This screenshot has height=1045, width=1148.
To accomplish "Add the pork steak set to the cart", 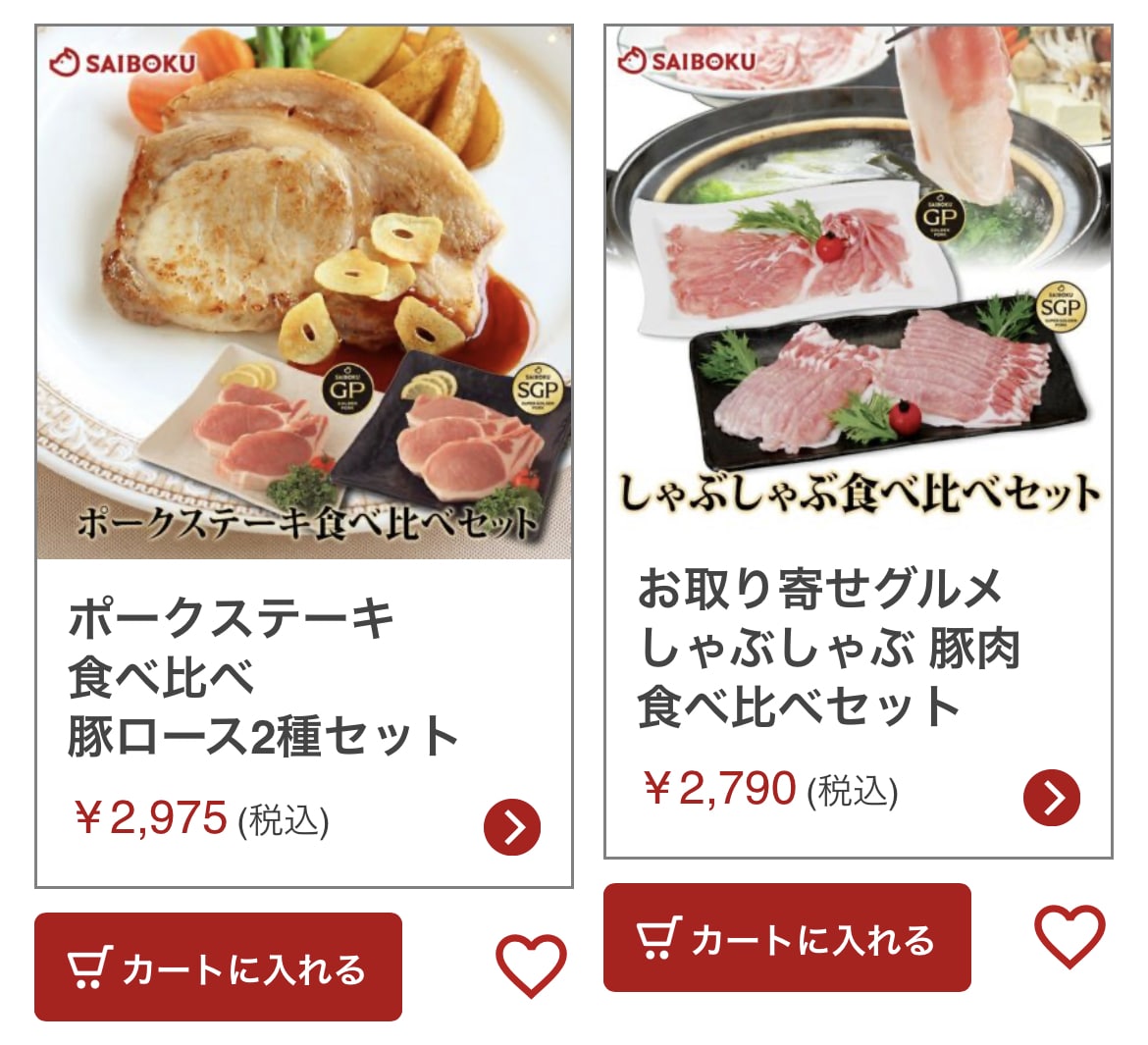I will (x=218, y=967).
